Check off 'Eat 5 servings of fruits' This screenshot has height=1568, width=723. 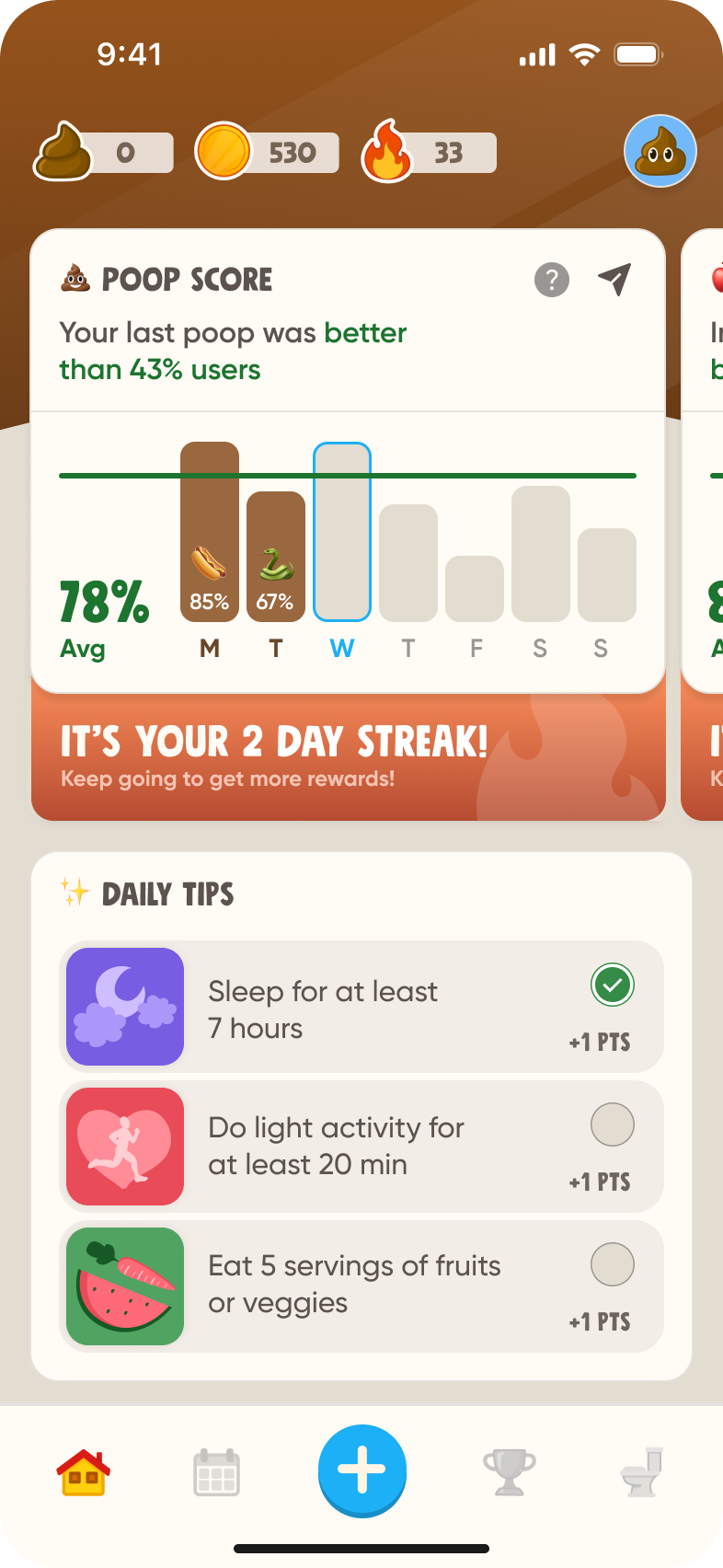(x=613, y=1264)
